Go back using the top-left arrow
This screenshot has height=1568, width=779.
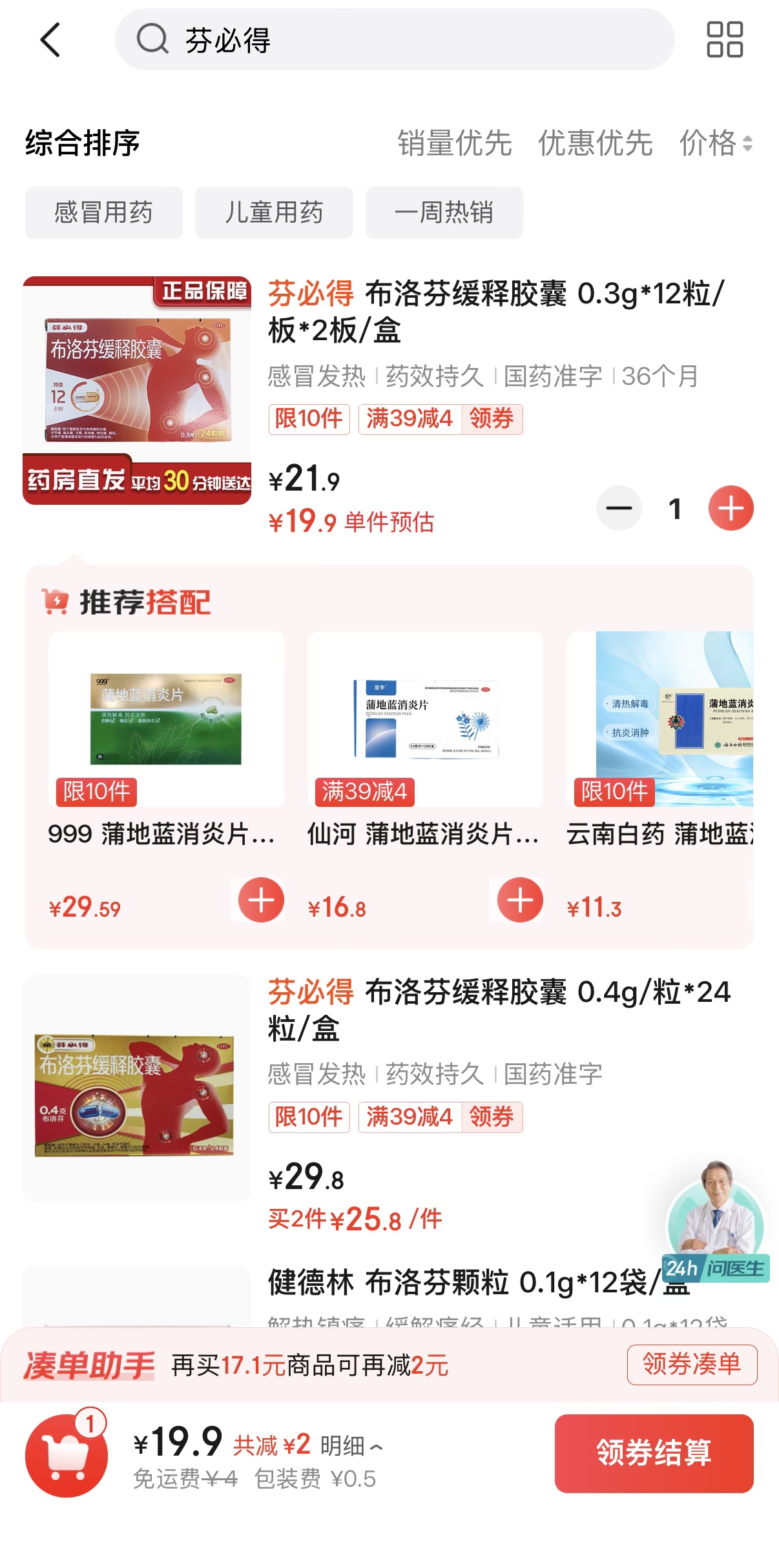click(50, 40)
